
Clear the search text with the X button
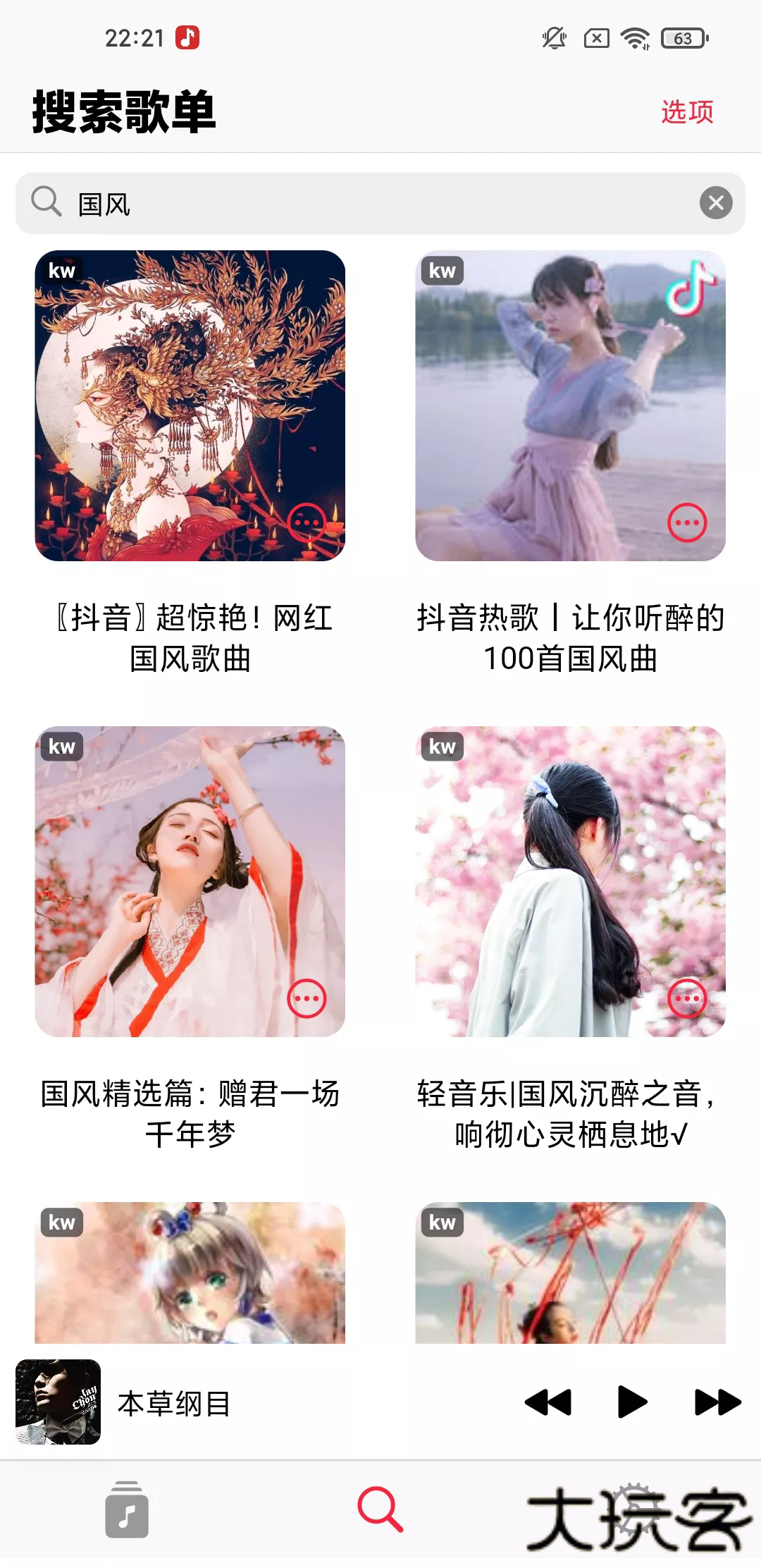point(717,202)
